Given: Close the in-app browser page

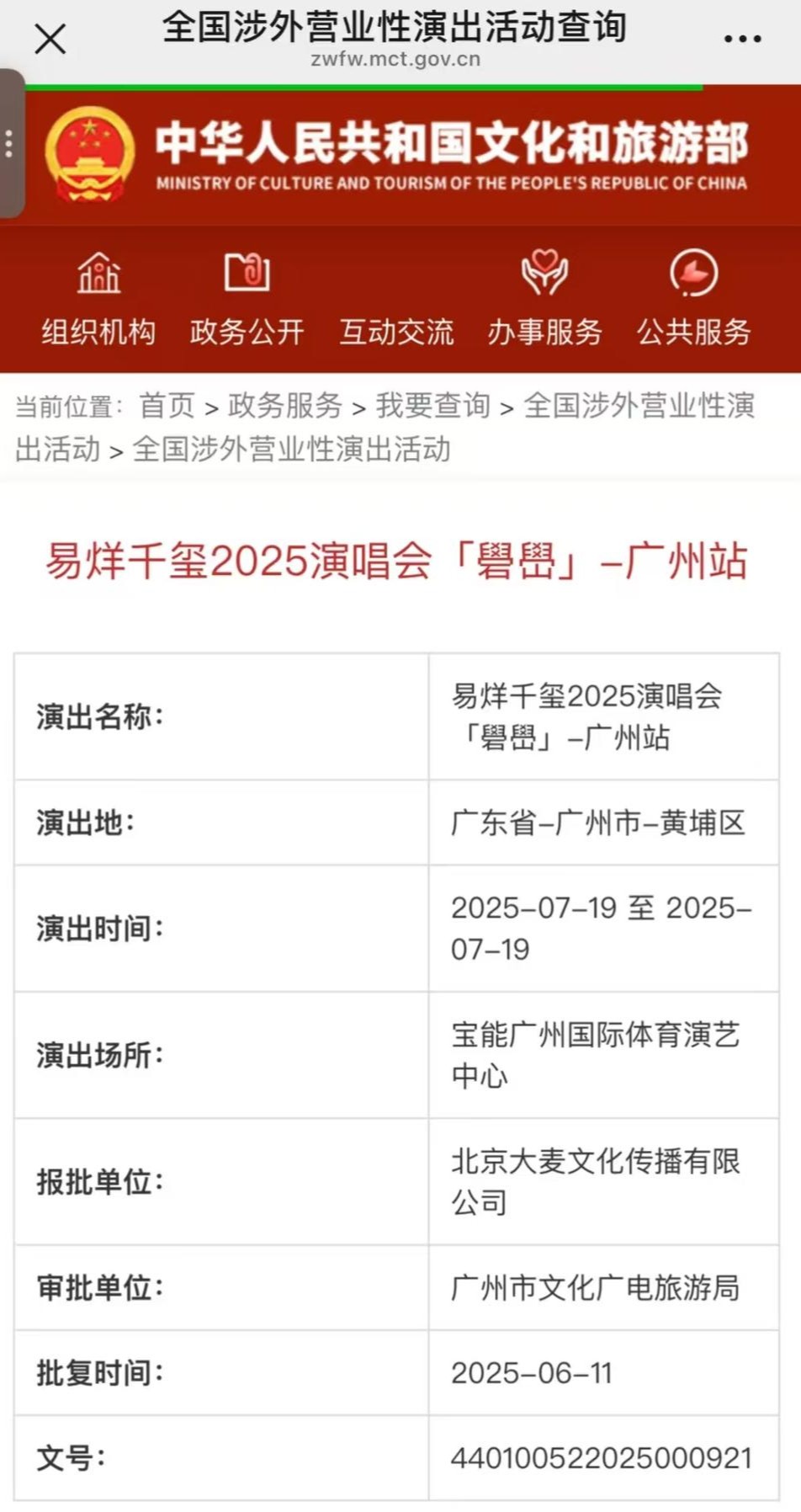Looking at the screenshot, I should 50,39.
